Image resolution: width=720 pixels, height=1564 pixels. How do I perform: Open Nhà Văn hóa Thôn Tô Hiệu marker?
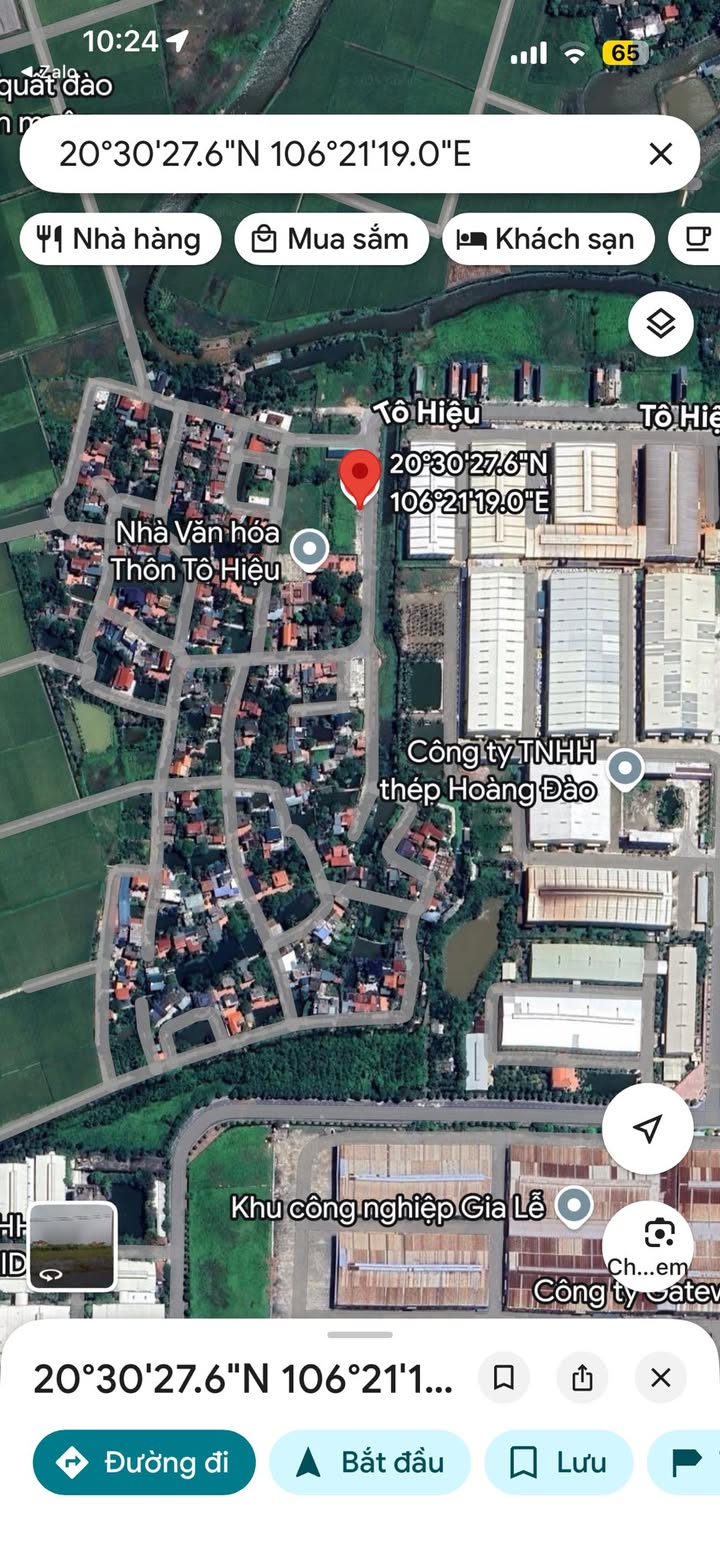click(x=309, y=549)
